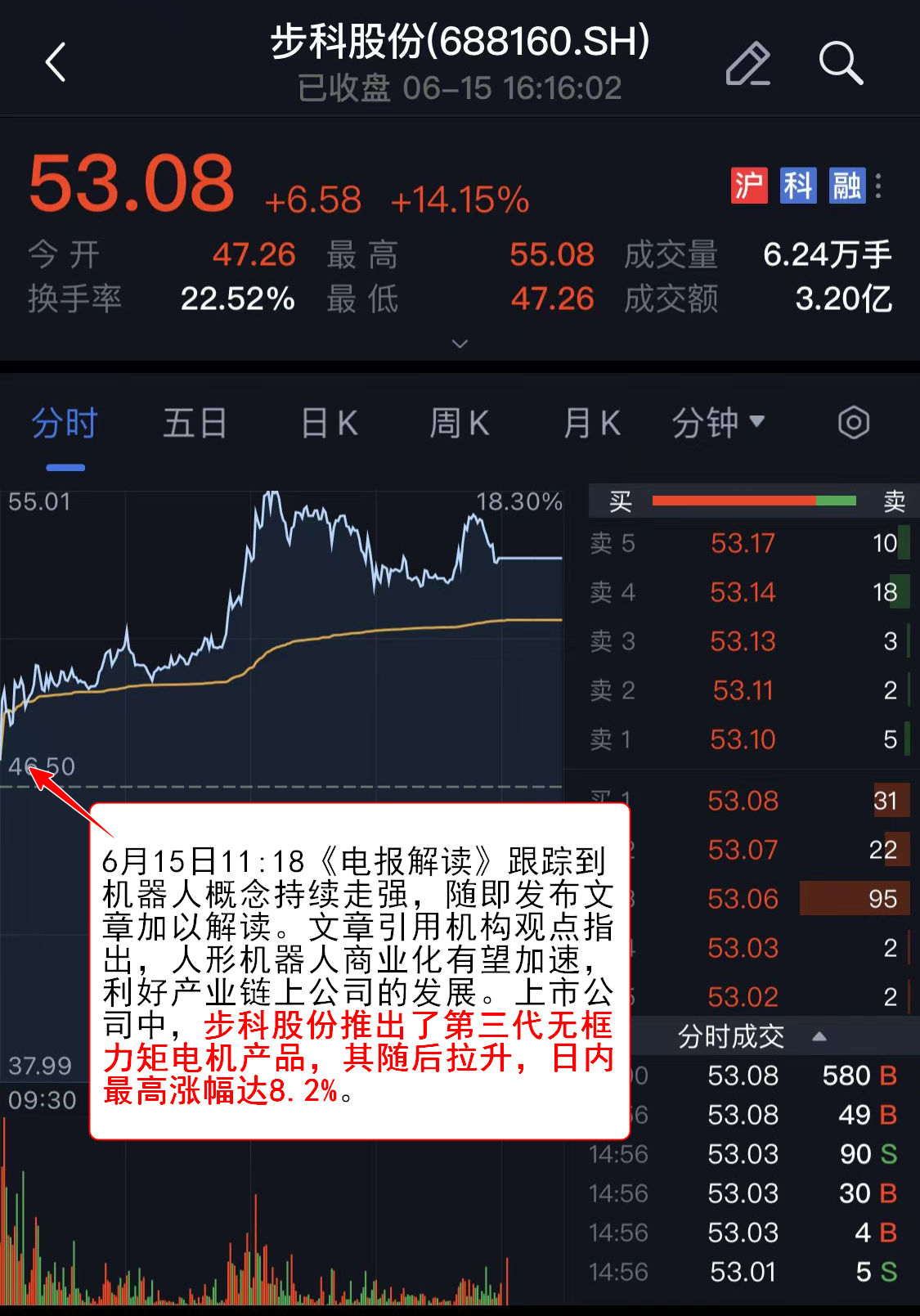Switch to the 五日 chart tab
Screen dimensions: 920x1316
click(x=195, y=424)
